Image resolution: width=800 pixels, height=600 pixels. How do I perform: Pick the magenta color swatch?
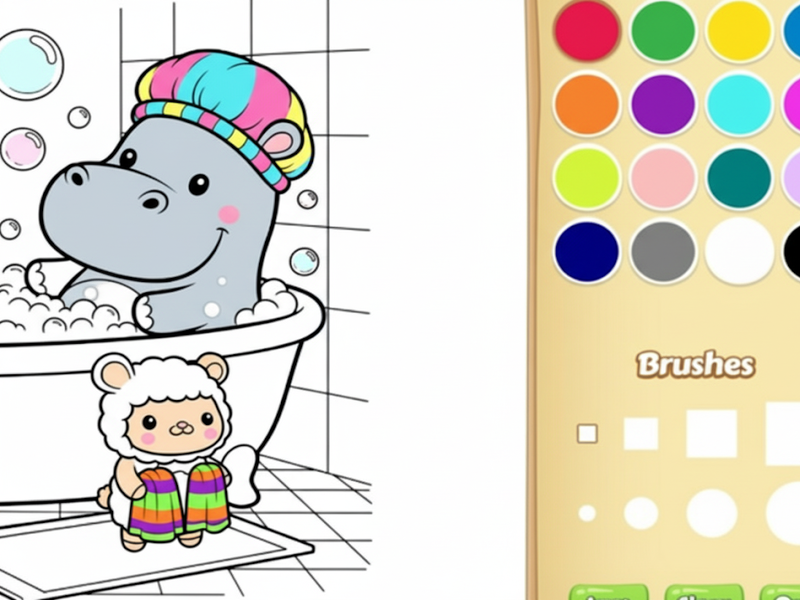click(793, 104)
